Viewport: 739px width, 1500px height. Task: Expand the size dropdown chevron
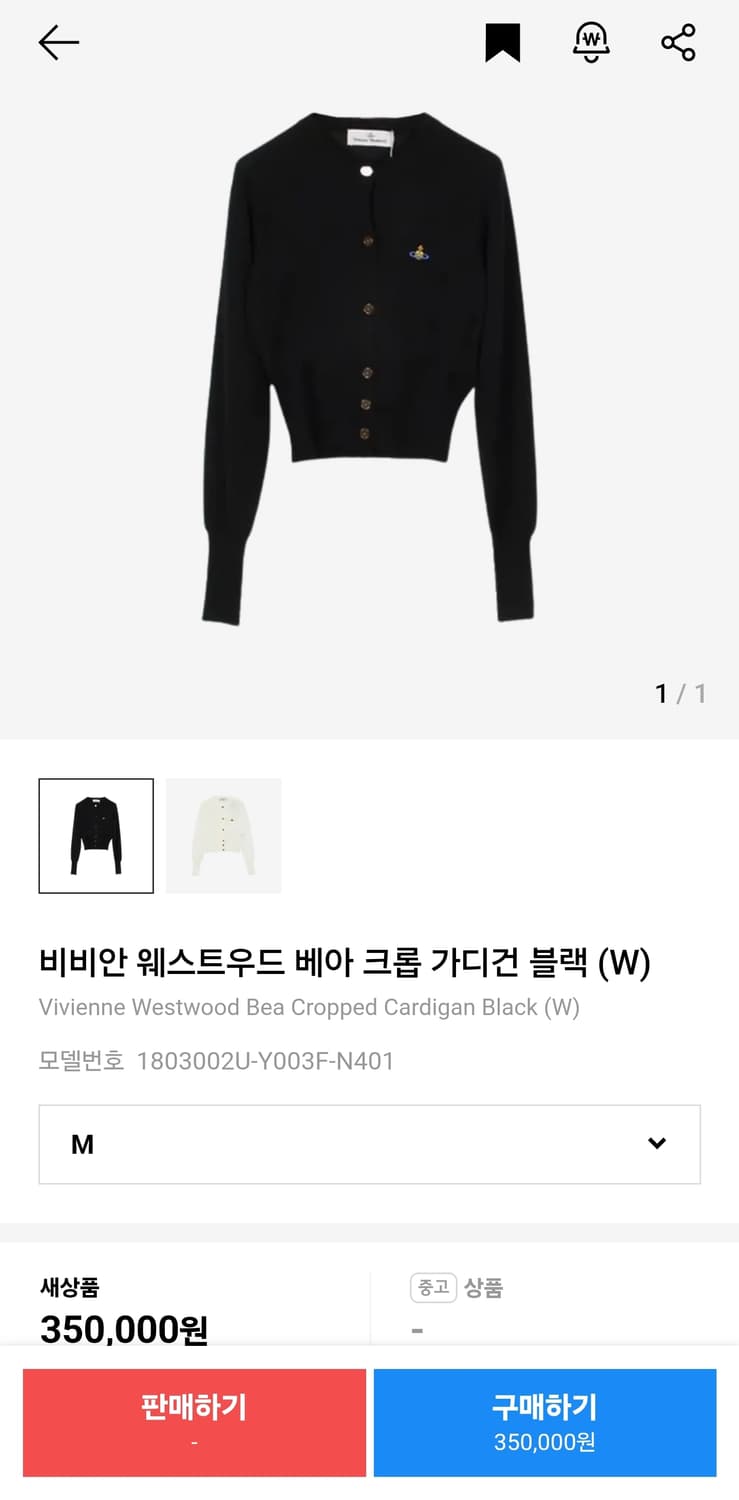[655, 1144]
